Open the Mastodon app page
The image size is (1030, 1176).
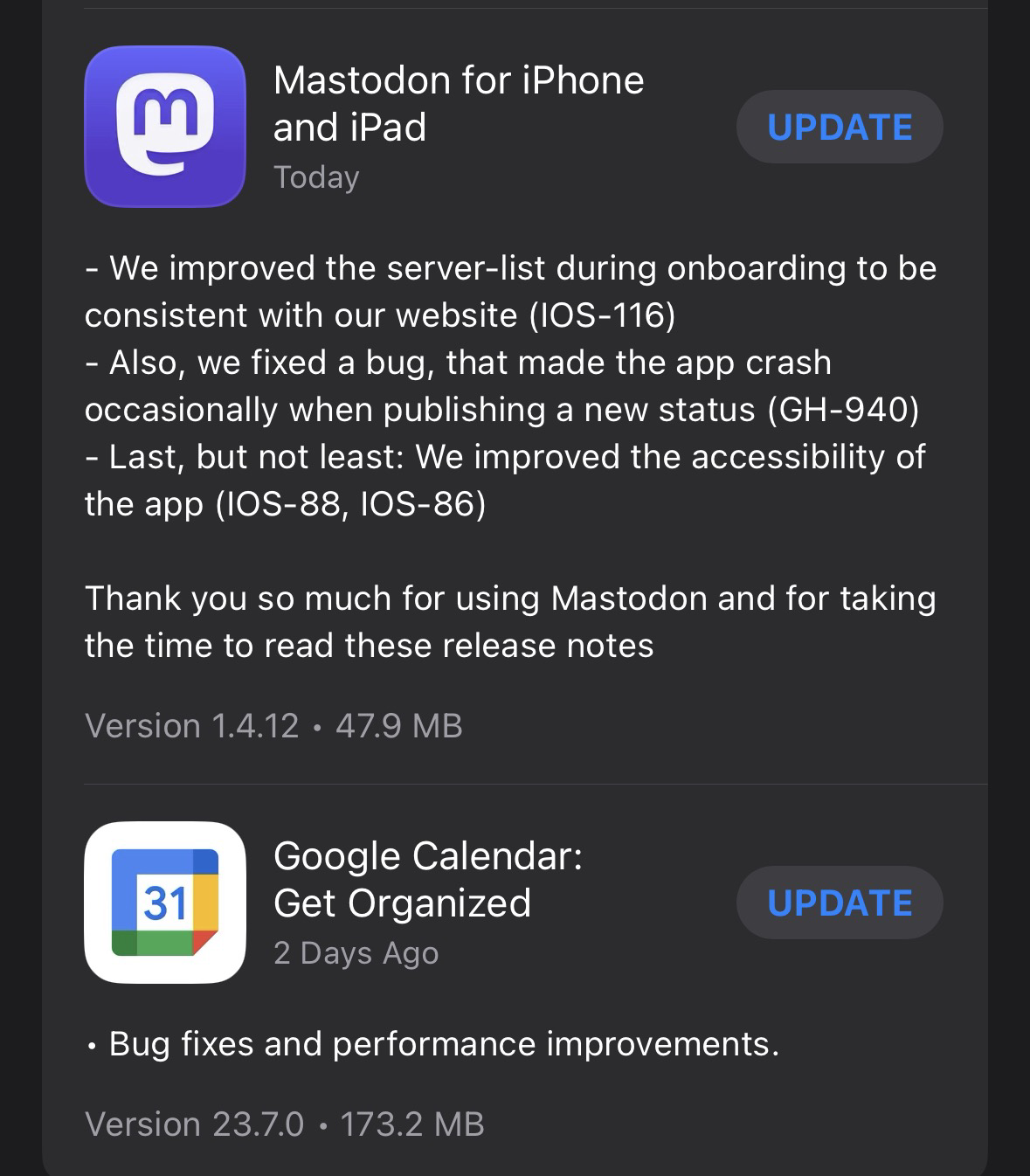click(x=165, y=127)
